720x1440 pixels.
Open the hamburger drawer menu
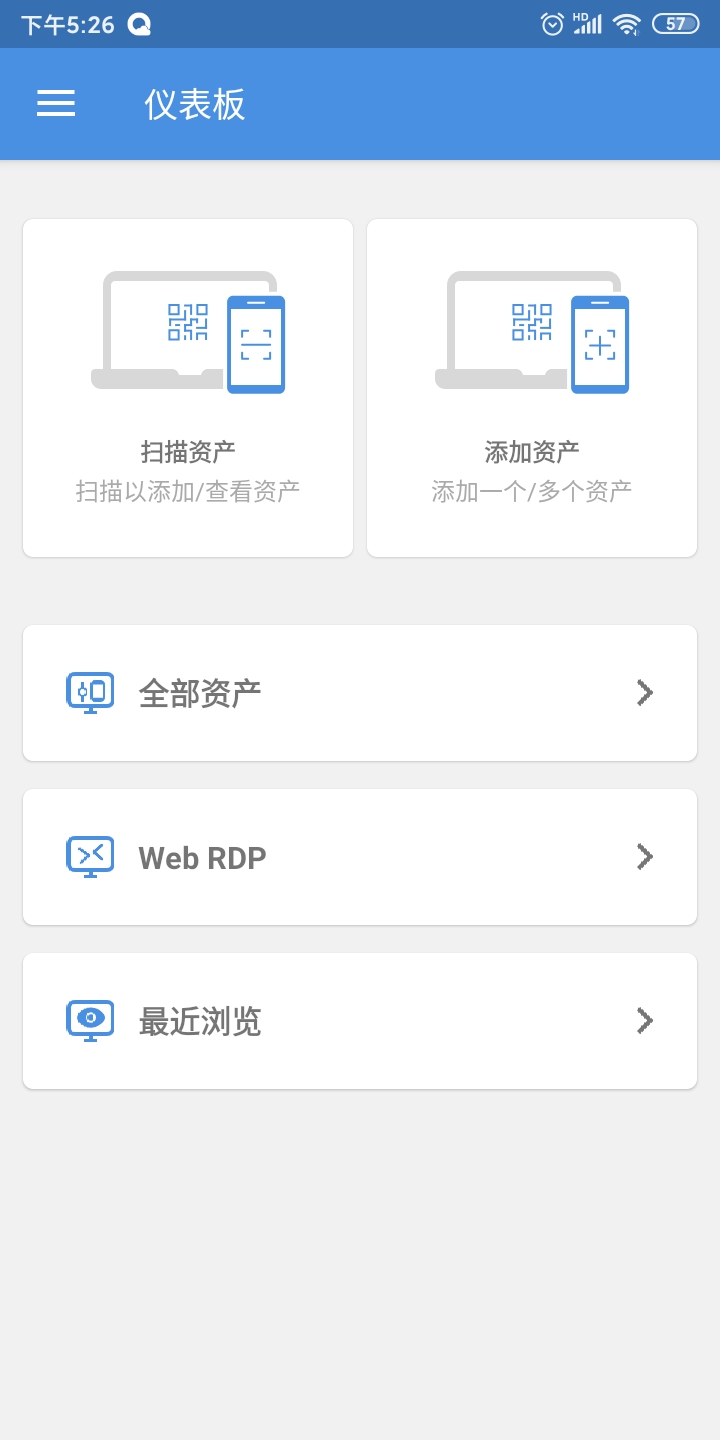click(56, 104)
